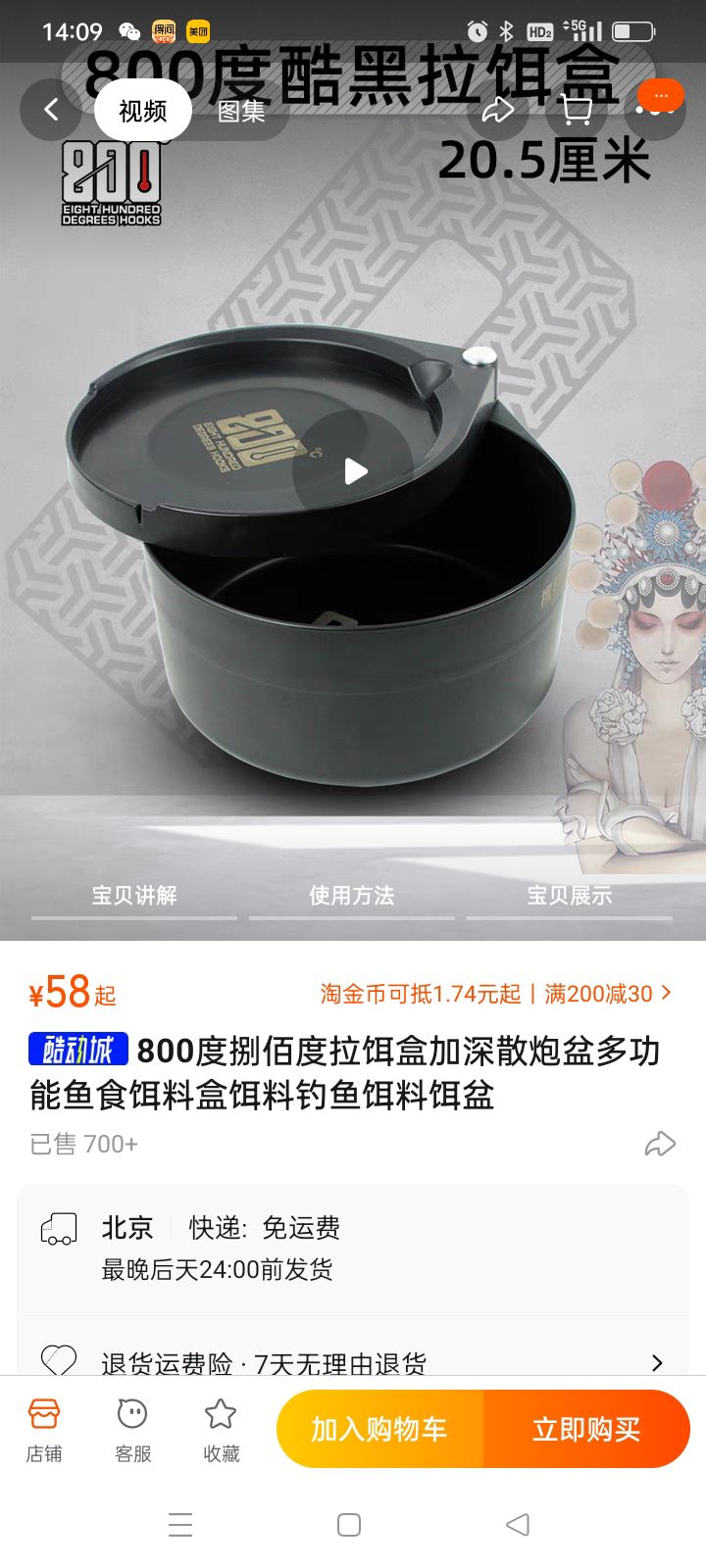The width and height of the screenshot is (706, 1568).
Task: Contact 客服 customer service
Action: click(132, 1430)
